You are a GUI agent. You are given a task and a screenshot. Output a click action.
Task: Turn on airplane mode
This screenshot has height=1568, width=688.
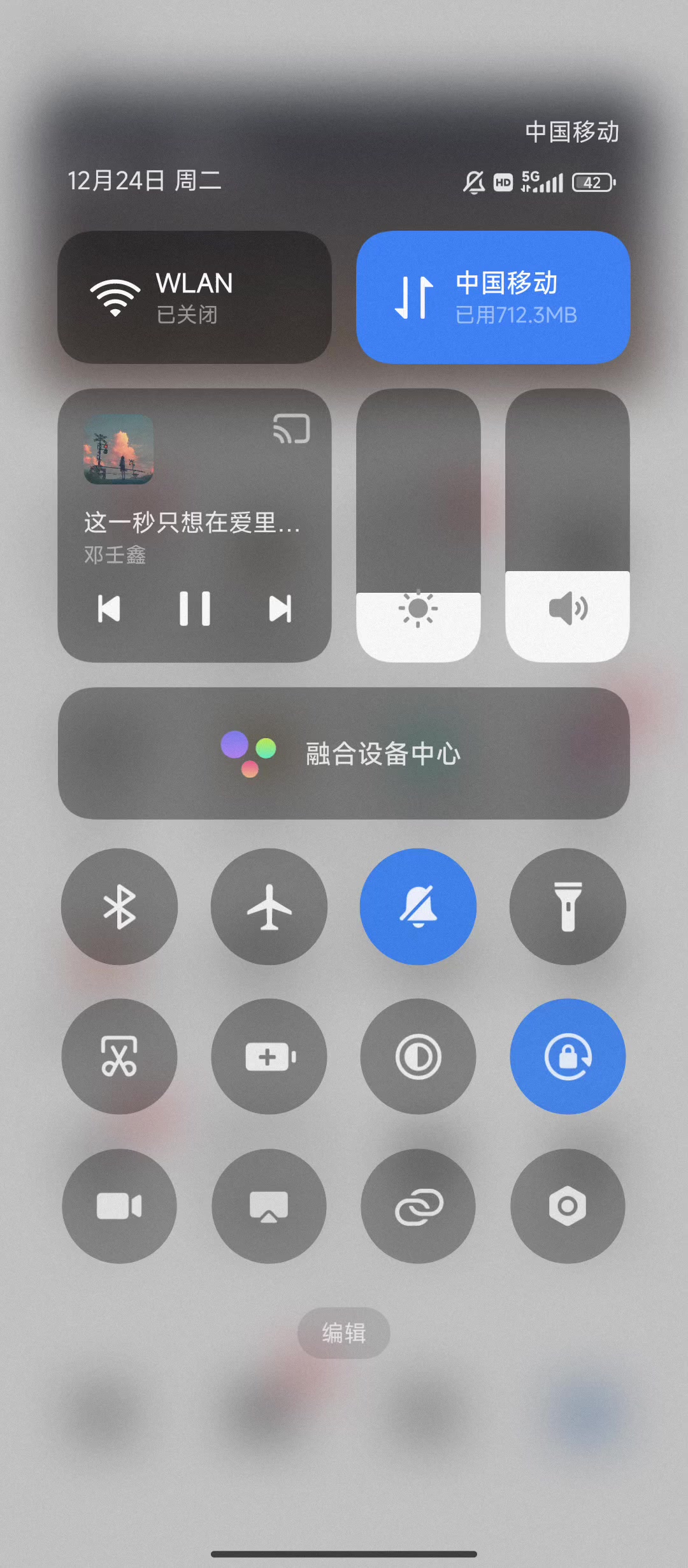click(269, 906)
